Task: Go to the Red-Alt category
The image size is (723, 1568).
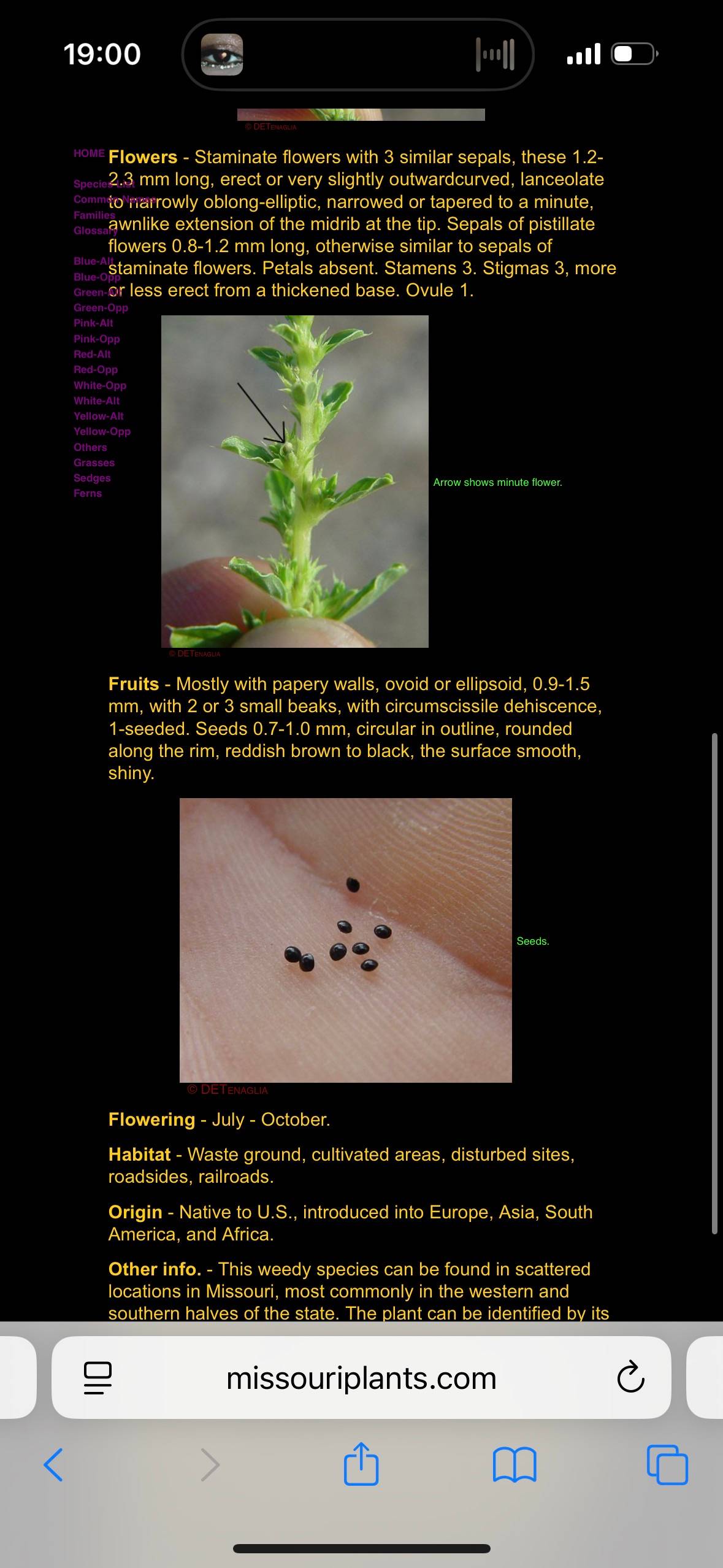Action: pos(92,355)
